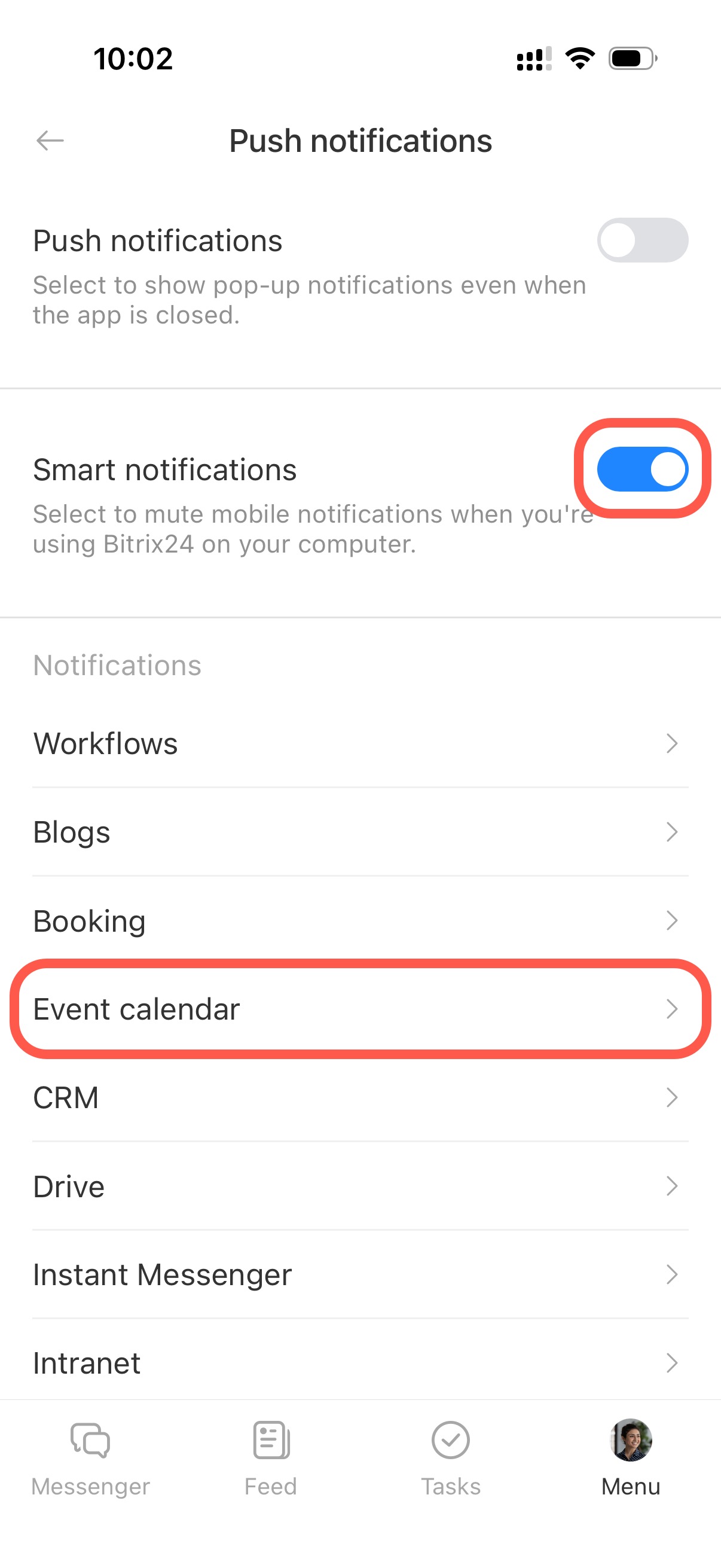Open Drive notification settings
Viewport: 721px width, 1568px height.
[x=360, y=1186]
